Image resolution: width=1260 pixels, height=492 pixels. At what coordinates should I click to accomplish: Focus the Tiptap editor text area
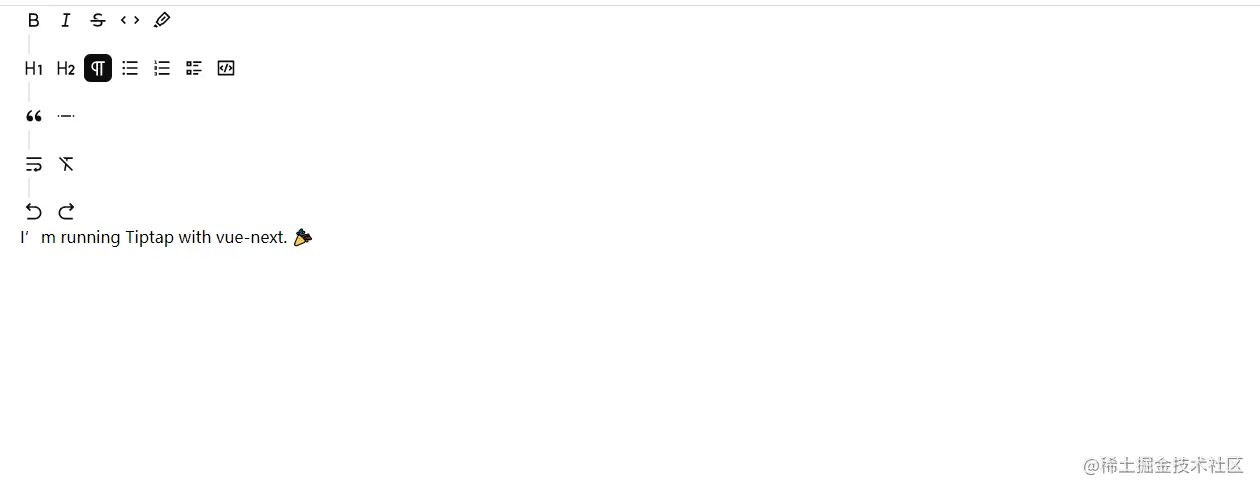click(x=165, y=238)
